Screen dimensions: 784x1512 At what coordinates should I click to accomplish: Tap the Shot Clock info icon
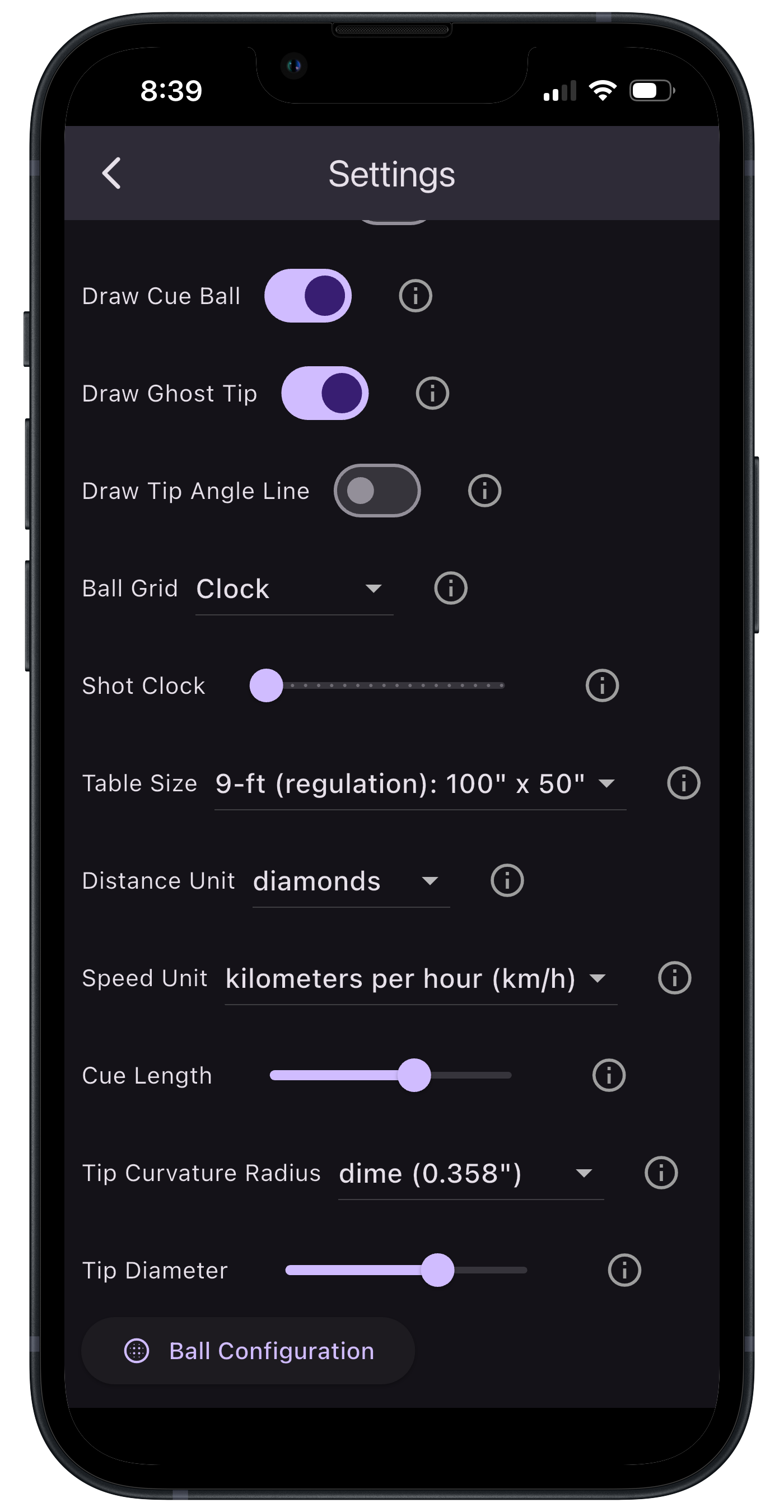point(602,685)
